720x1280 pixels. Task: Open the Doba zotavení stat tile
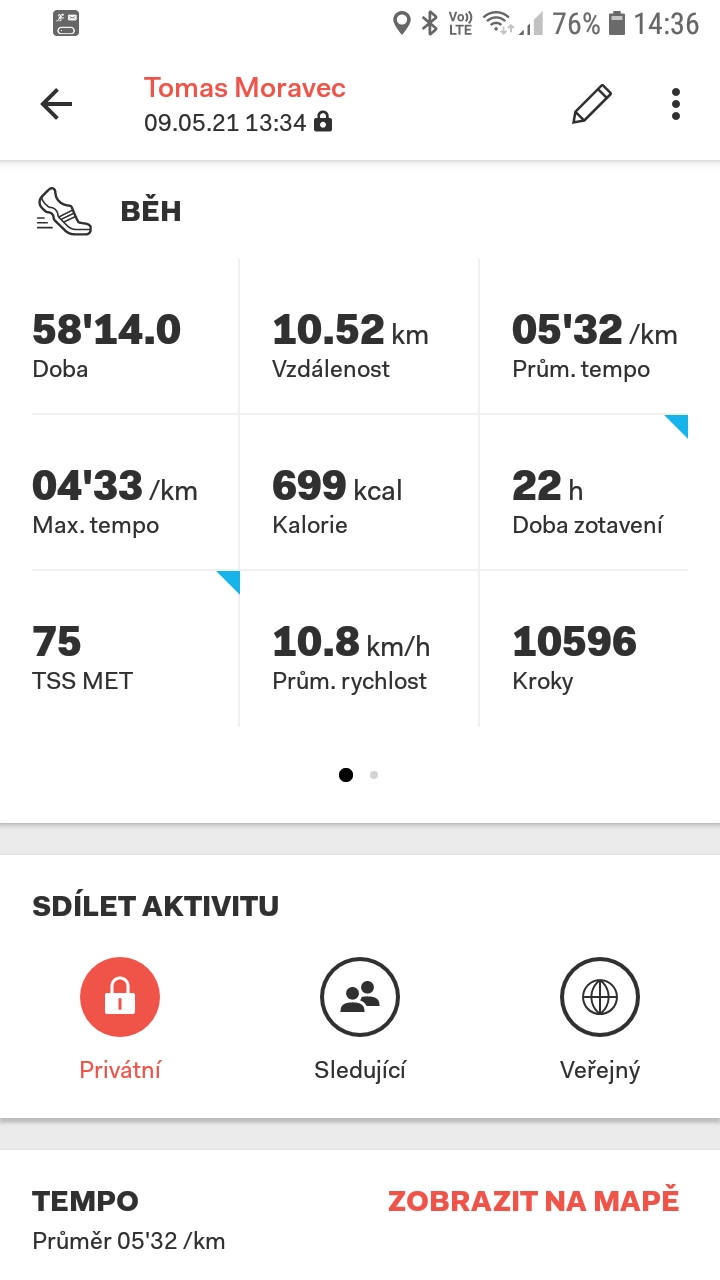pos(584,492)
